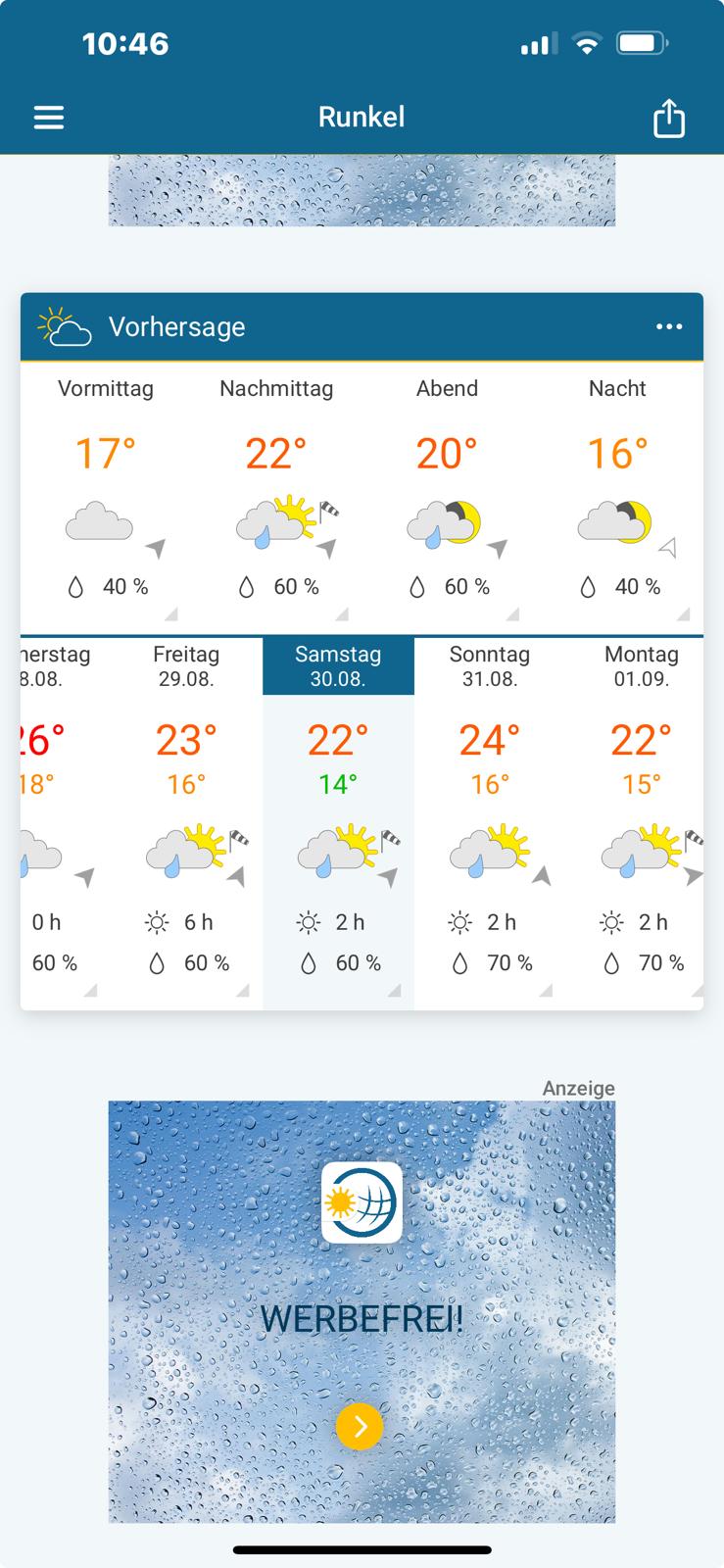Open the Vormittag forecast details
The height and width of the screenshot is (1568, 724).
pyautogui.click(x=106, y=495)
